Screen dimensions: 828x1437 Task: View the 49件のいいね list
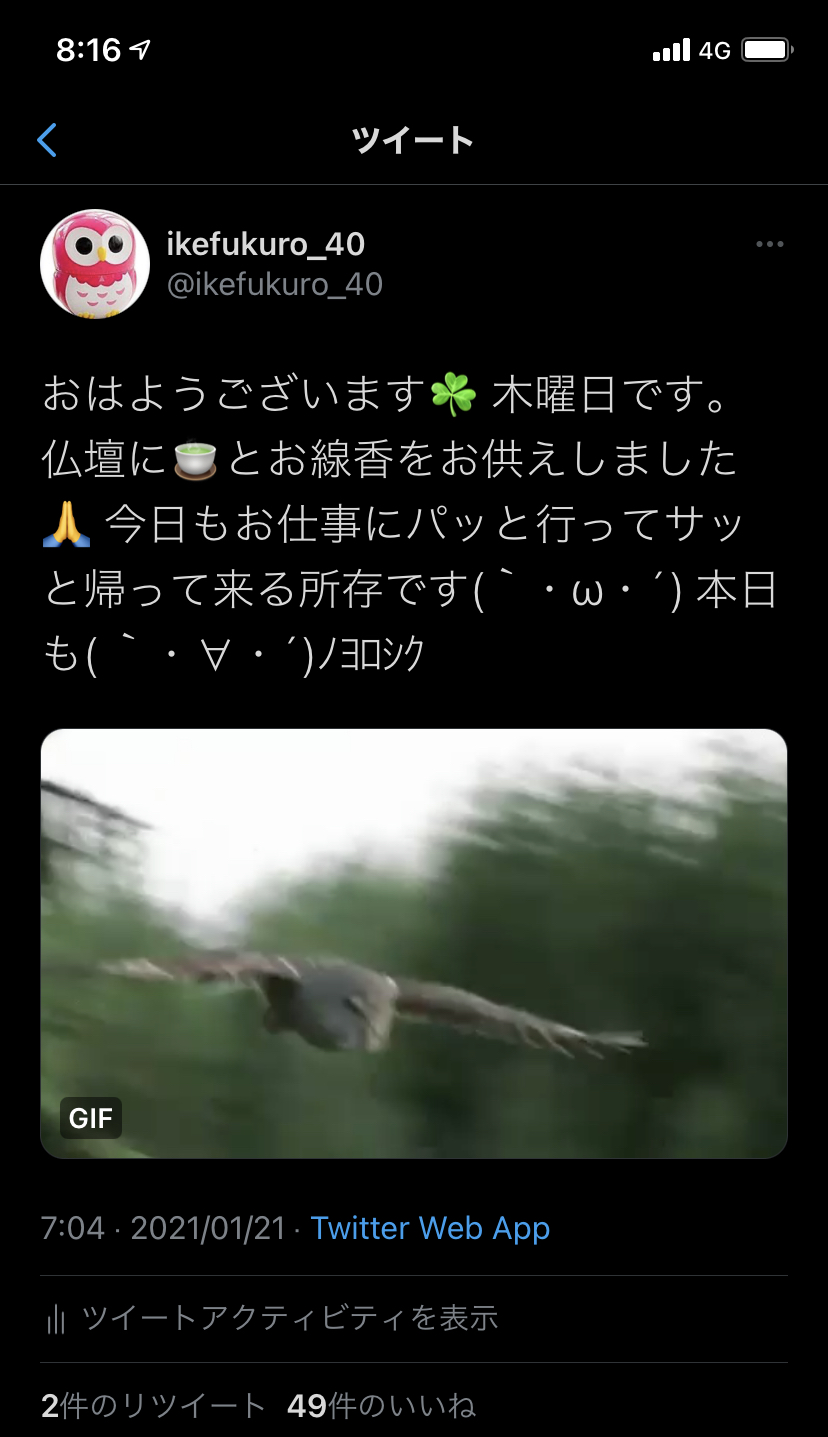pyautogui.click(x=381, y=1406)
